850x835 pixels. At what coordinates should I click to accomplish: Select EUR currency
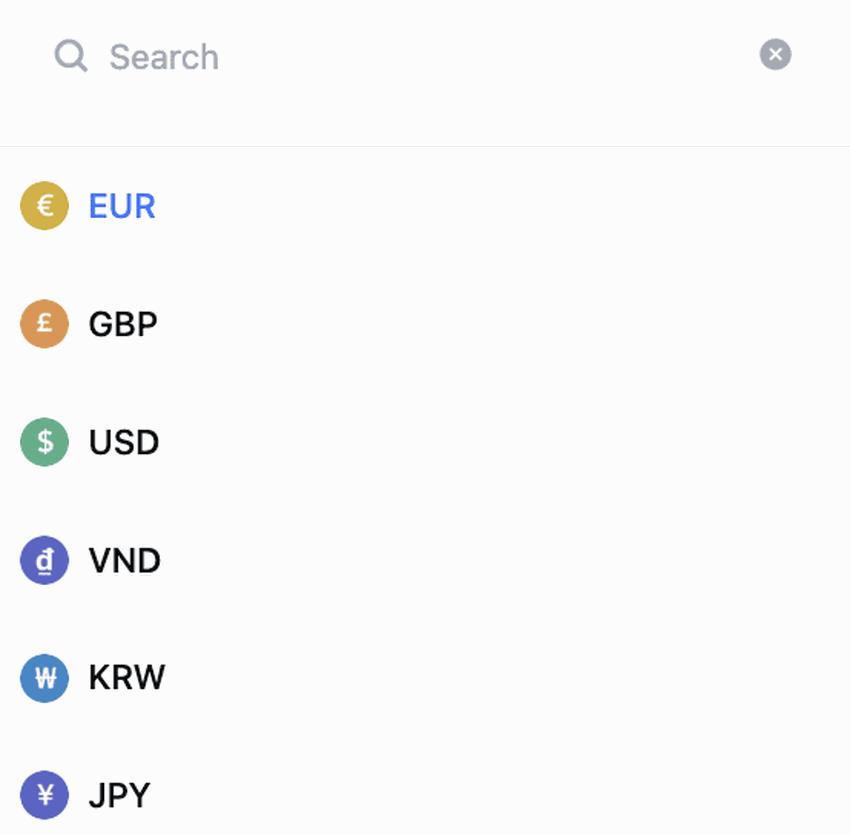(122, 206)
